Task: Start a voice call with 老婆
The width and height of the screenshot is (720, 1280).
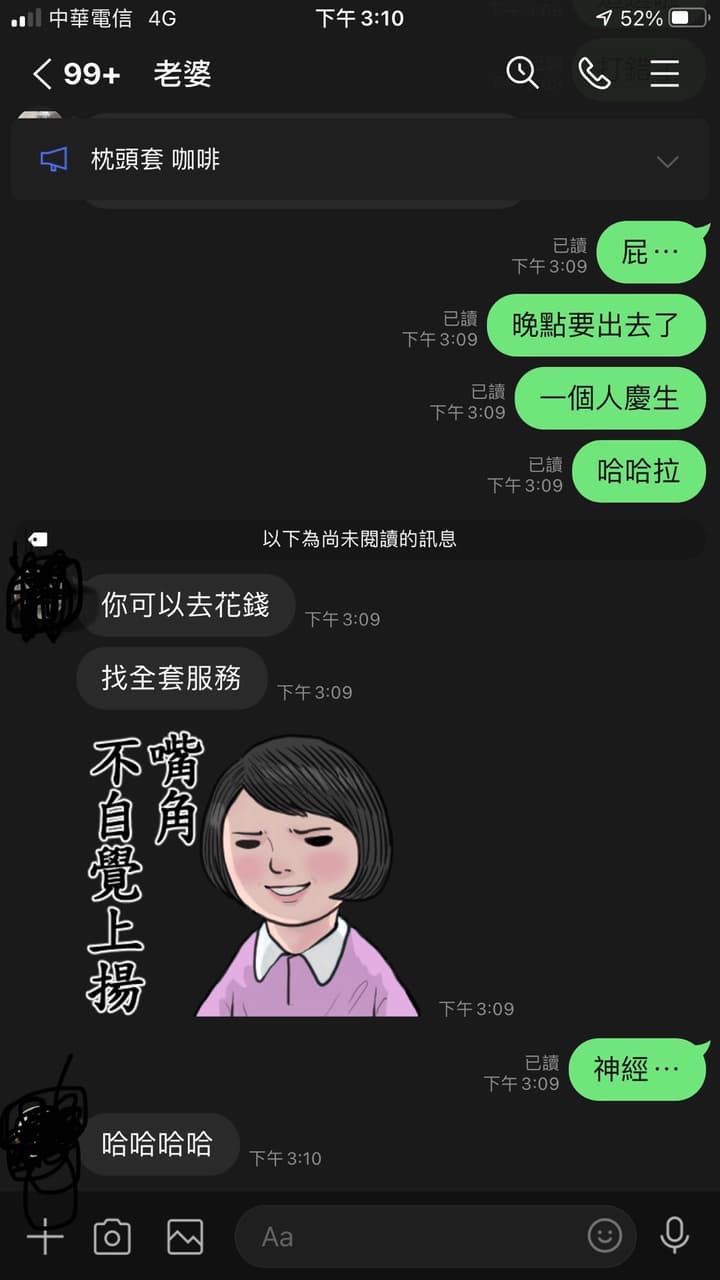Action: click(594, 73)
